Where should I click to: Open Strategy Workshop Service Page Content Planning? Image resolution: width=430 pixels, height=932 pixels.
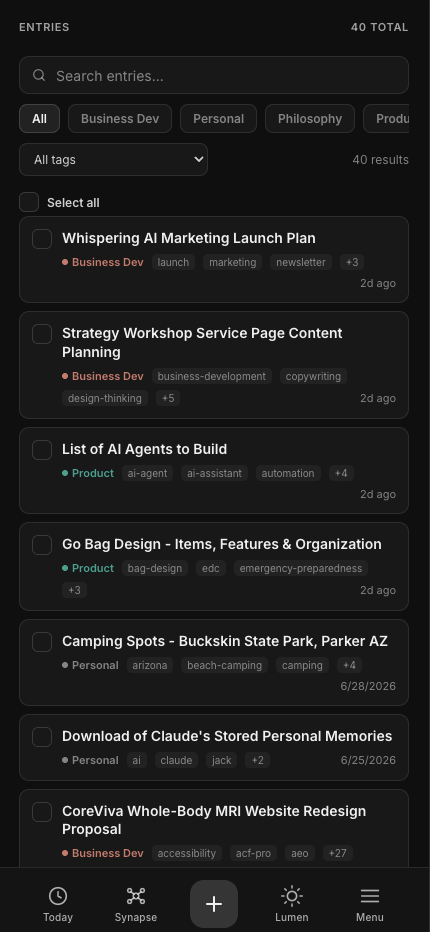click(202, 342)
